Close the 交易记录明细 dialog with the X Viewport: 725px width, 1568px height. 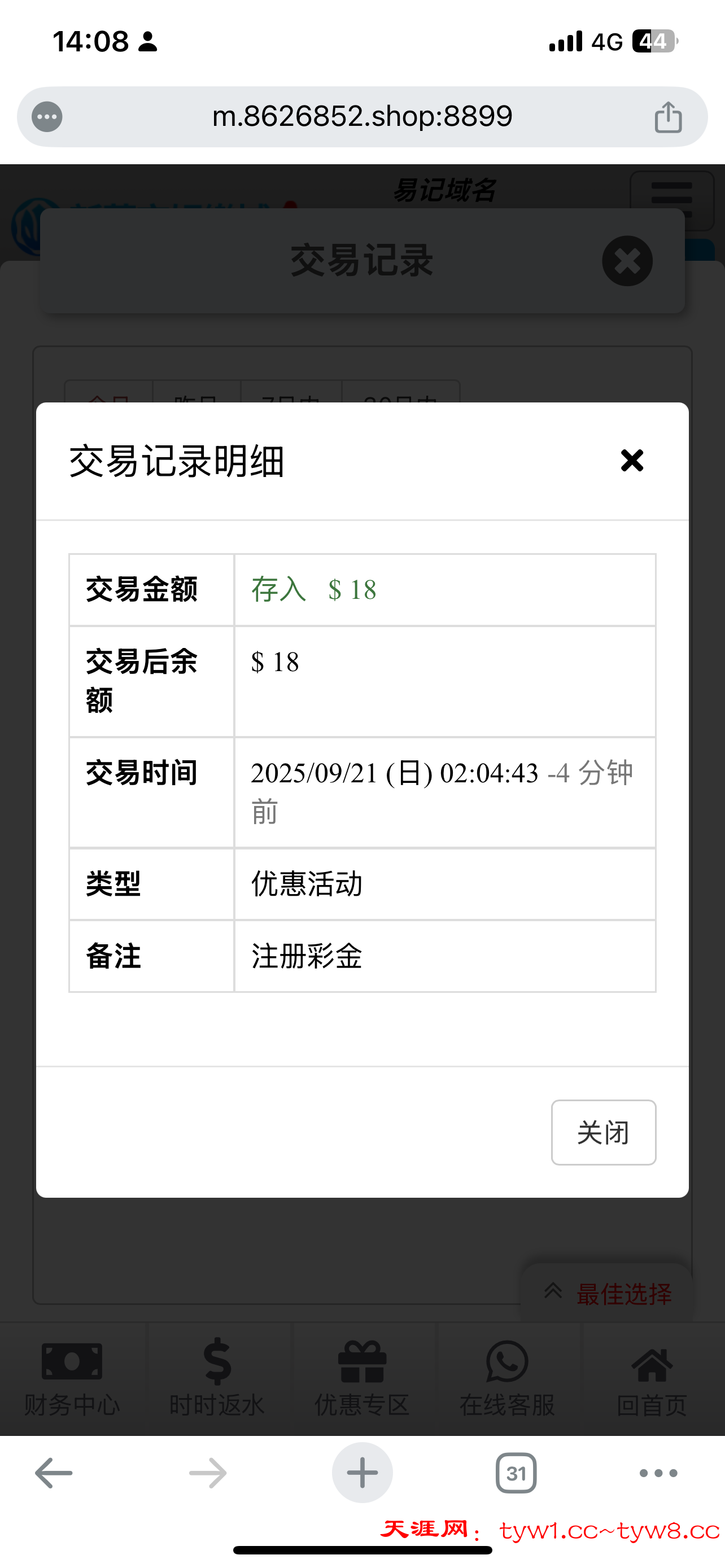(632, 460)
